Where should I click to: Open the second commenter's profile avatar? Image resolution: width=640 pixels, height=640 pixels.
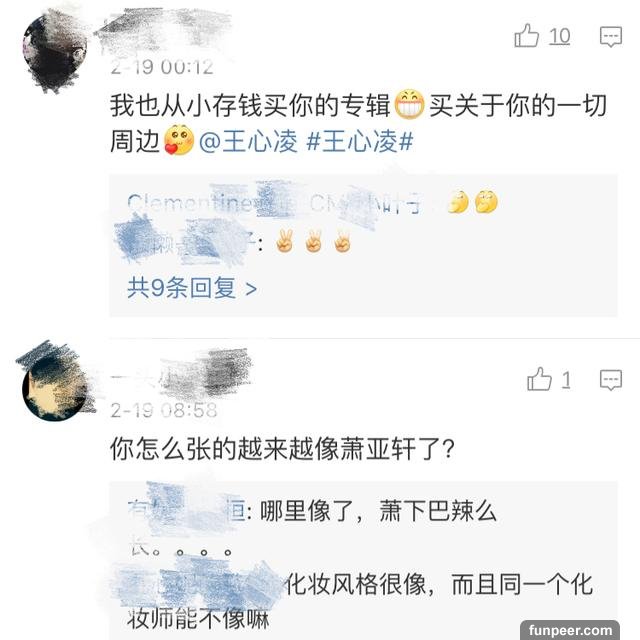point(55,385)
